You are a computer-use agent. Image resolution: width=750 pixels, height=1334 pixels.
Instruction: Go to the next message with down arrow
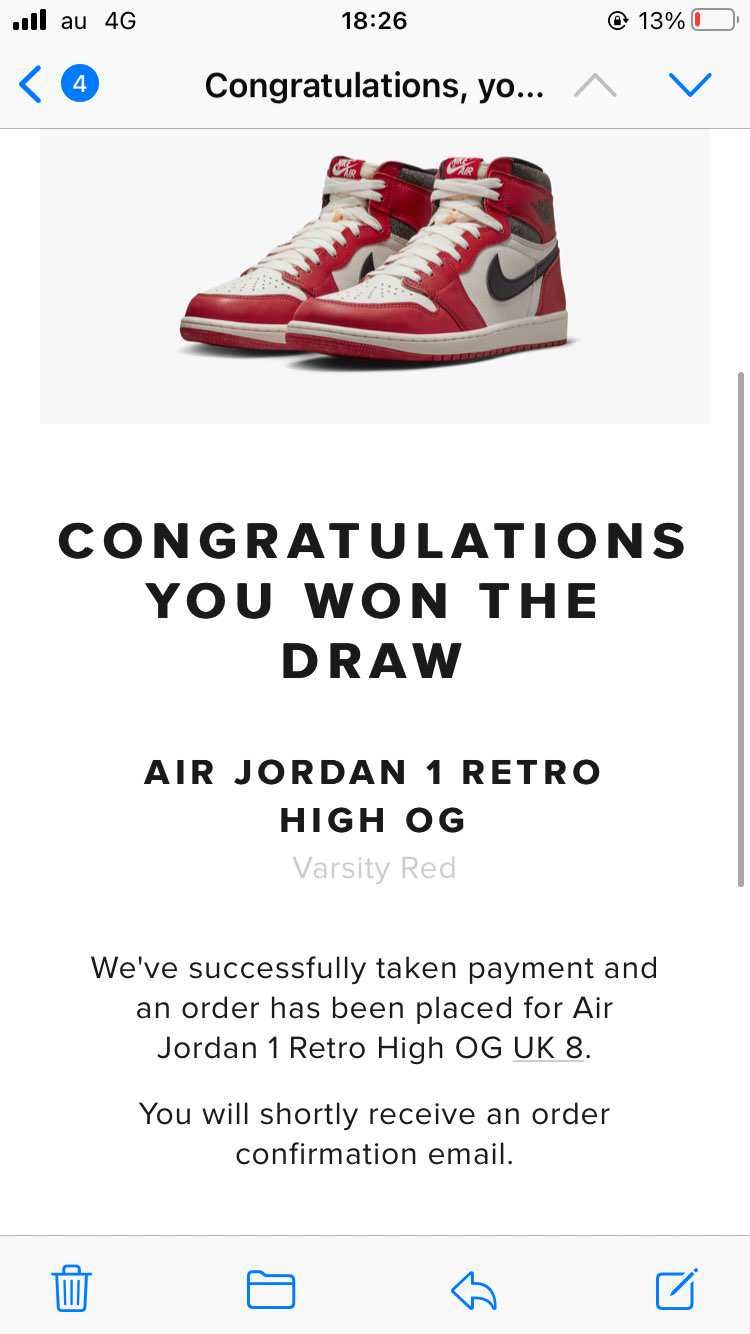click(689, 85)
